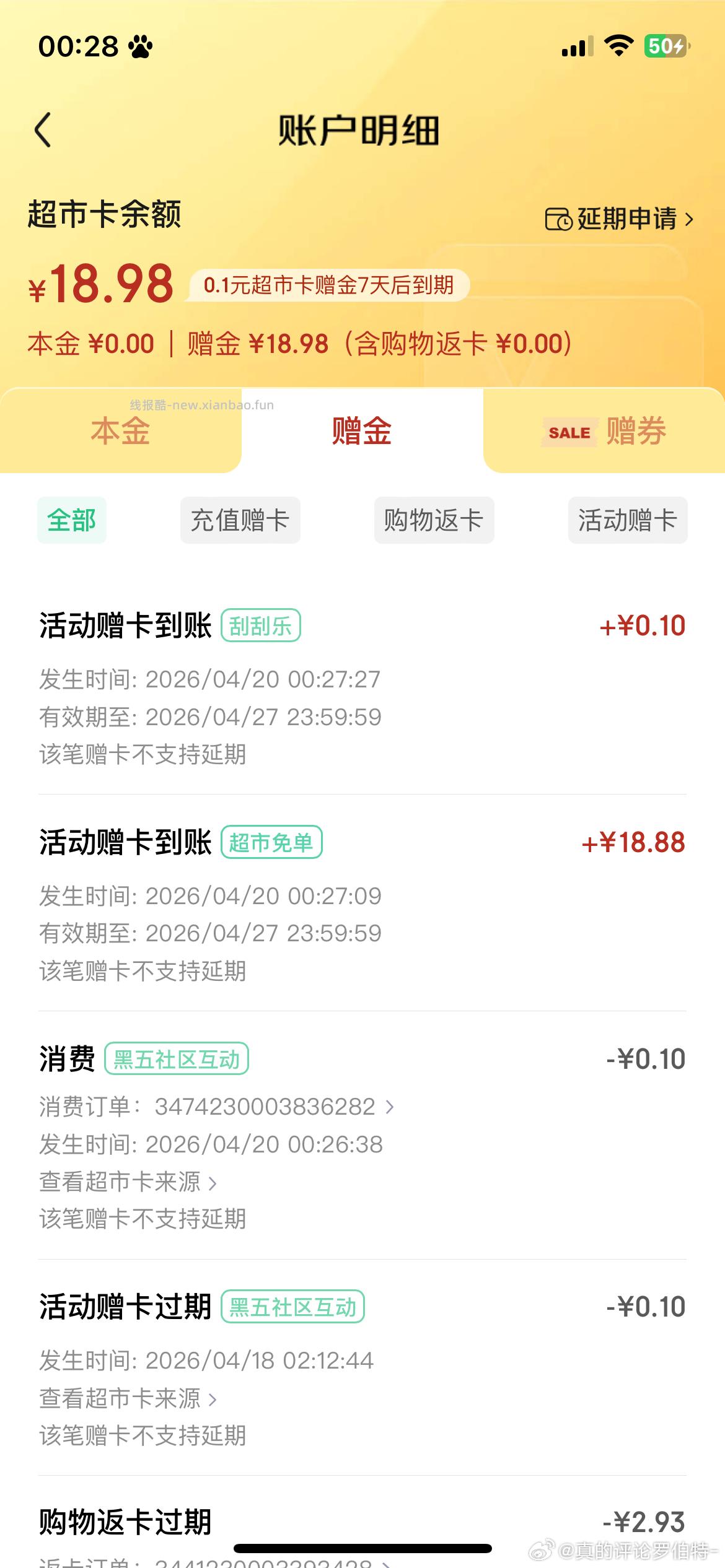Tap the back arrow icon at top left
725x1568 pixels.
click(43, 131)
